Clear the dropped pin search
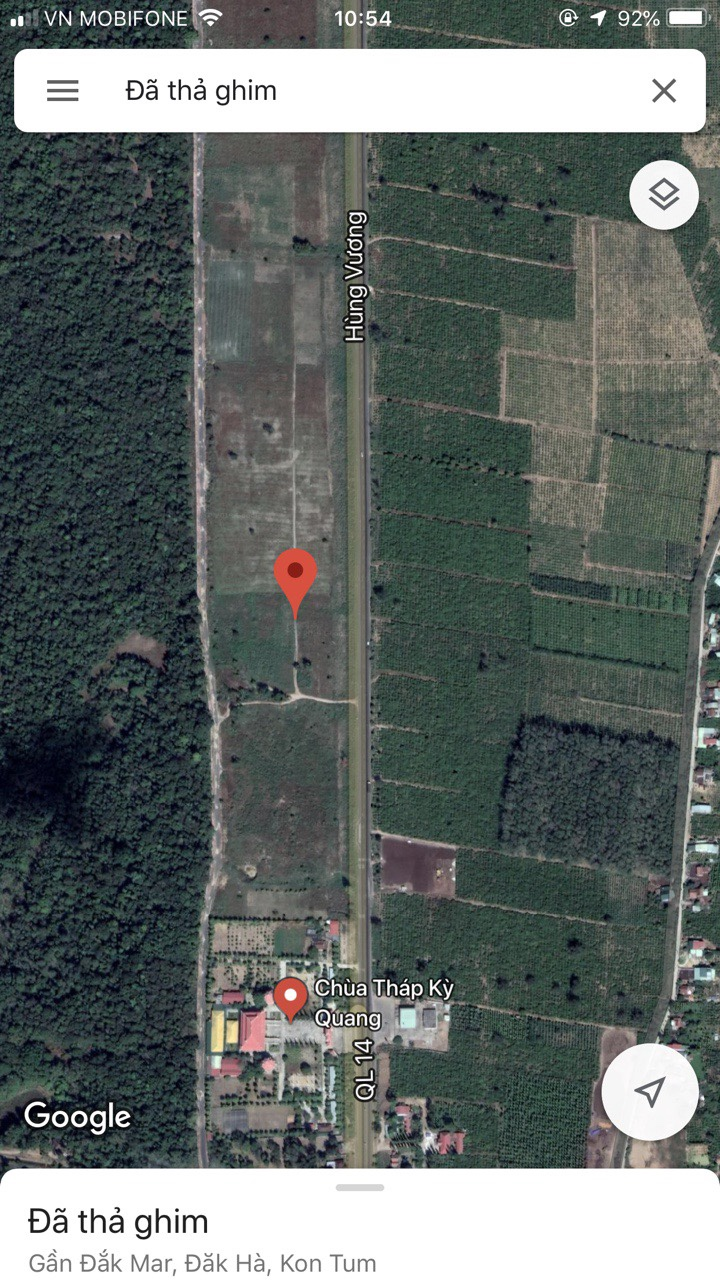Screen dimensions: 720x1280 tap(664, 91)
